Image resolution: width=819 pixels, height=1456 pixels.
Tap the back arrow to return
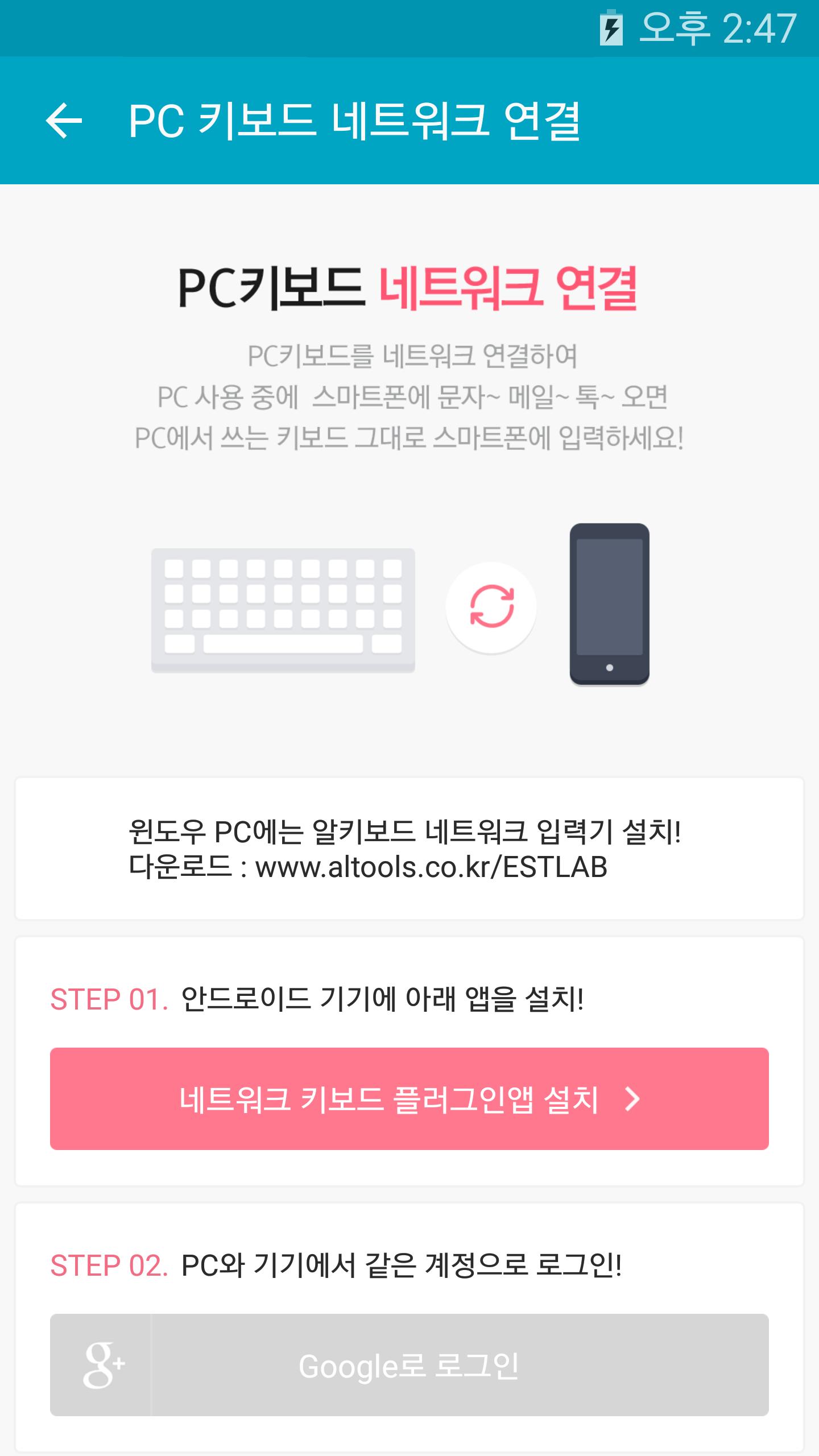[x=64, y=121]
